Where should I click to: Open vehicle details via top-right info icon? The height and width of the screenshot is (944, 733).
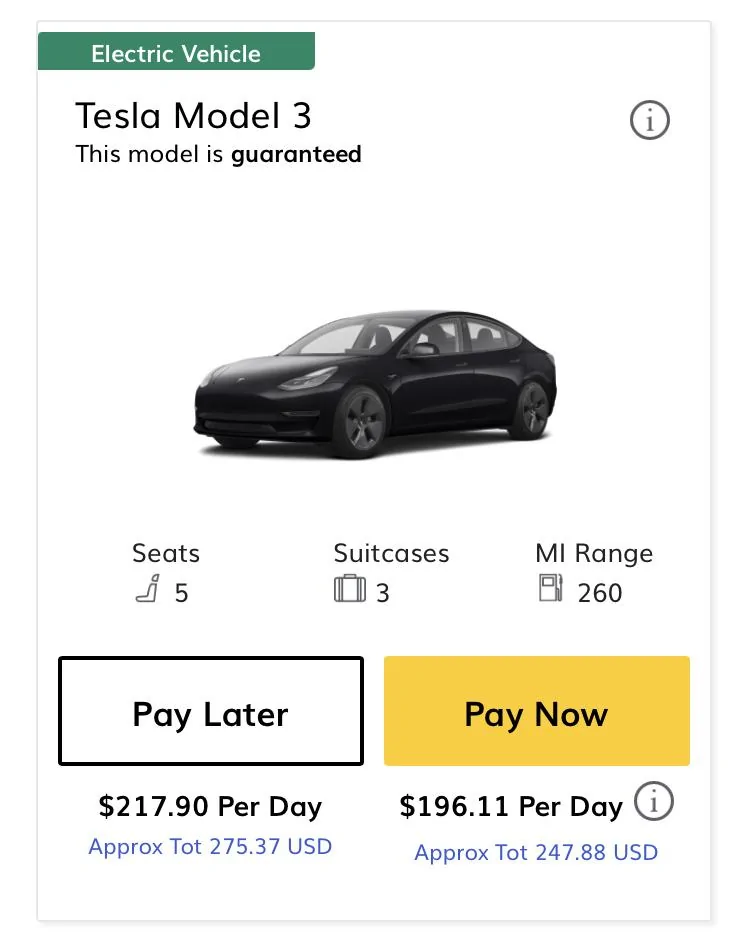[x=649, y=119]
